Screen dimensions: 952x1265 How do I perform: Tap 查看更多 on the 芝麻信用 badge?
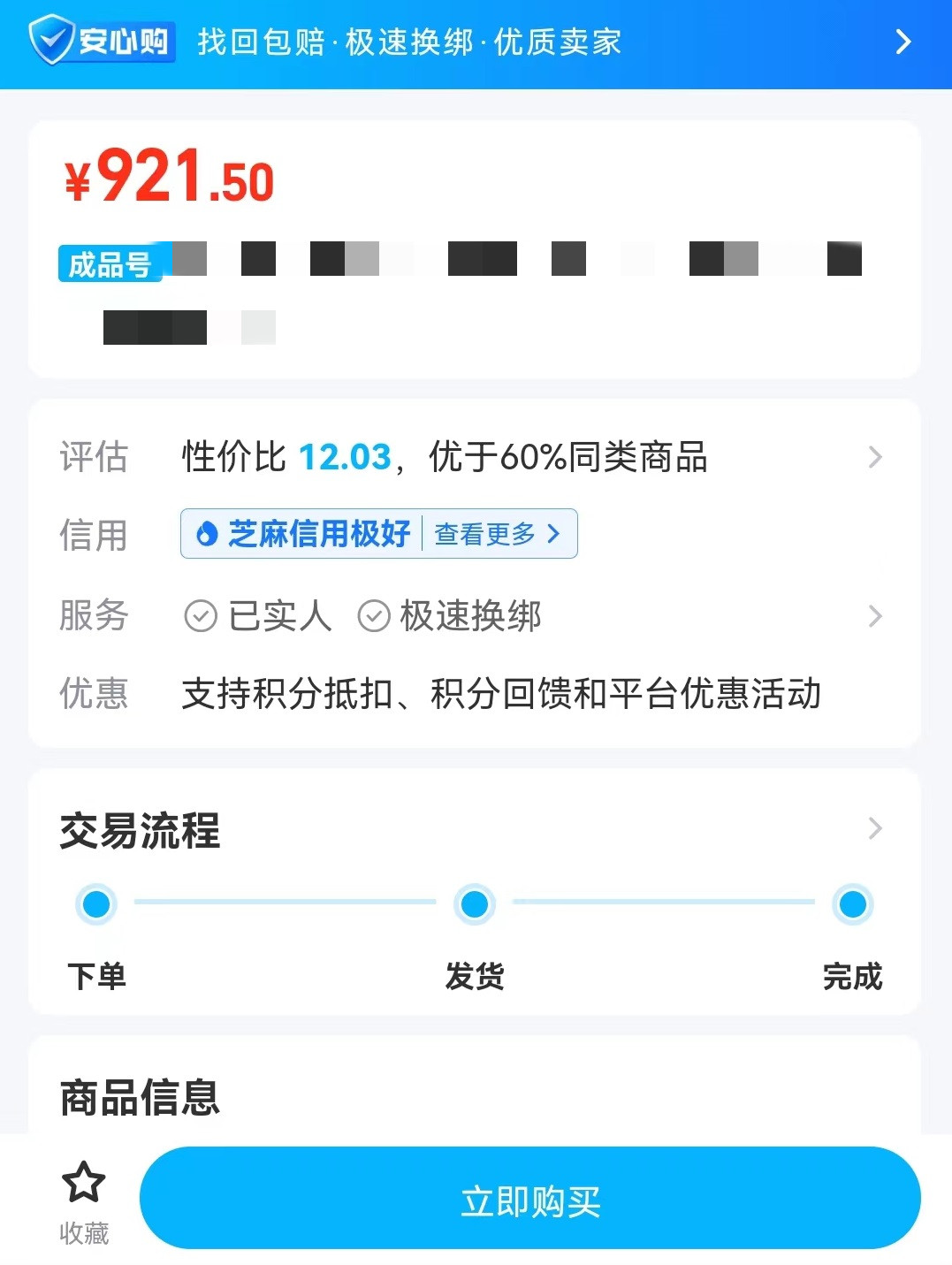pyautogui.click(x=498, y=534)
